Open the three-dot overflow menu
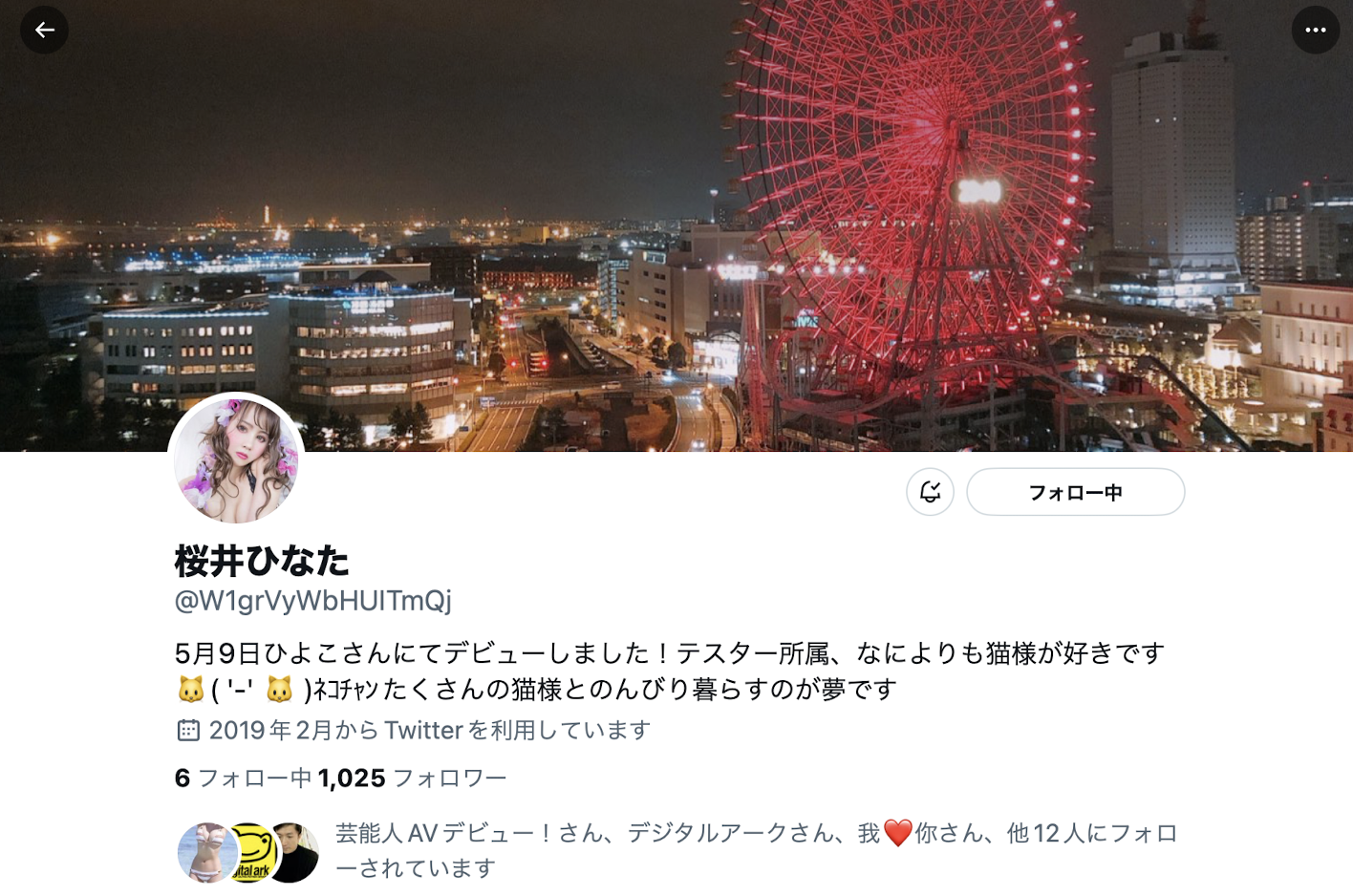The width and height of the screenshot is (1353, 896). (1315, 30)
